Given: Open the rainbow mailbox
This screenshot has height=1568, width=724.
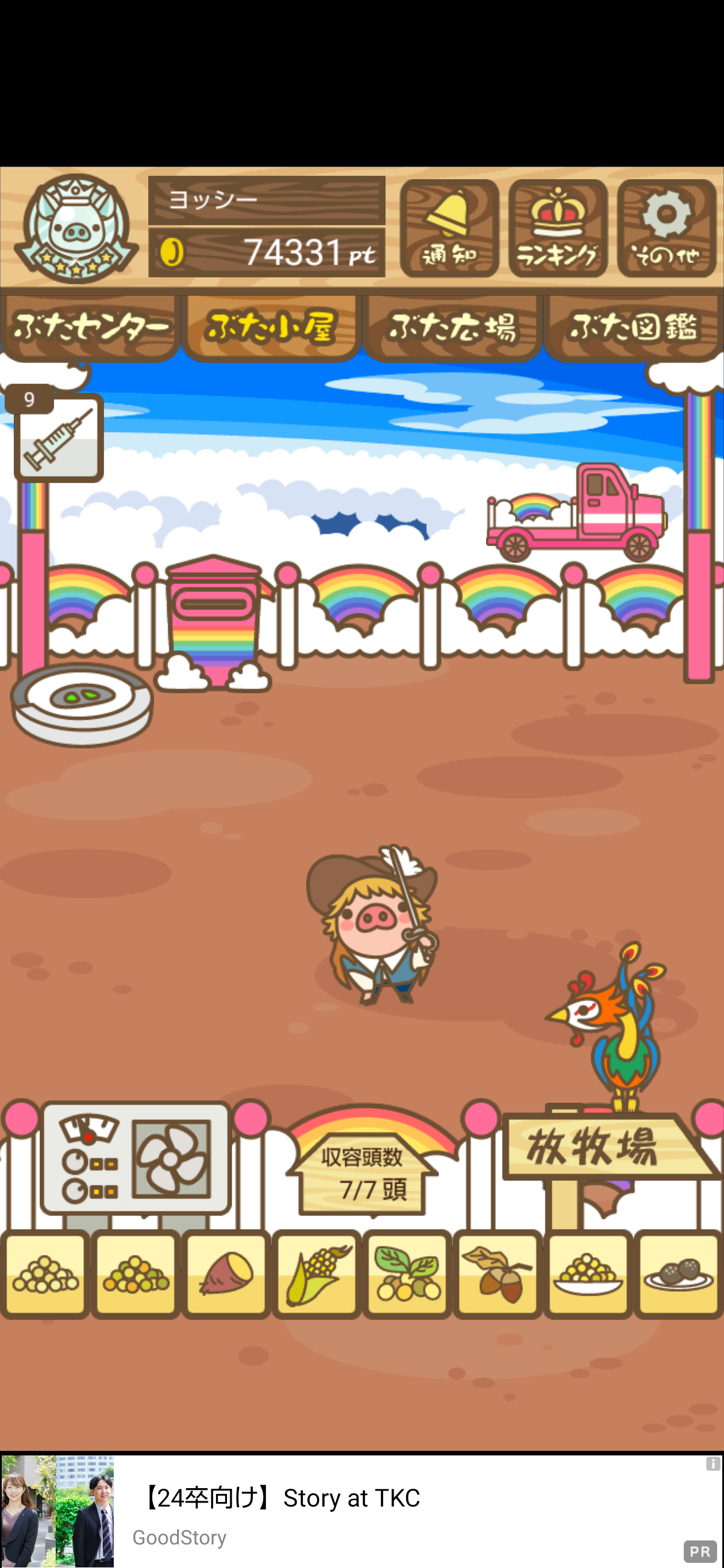Looking at the screenshot, I should pos(213,623).
